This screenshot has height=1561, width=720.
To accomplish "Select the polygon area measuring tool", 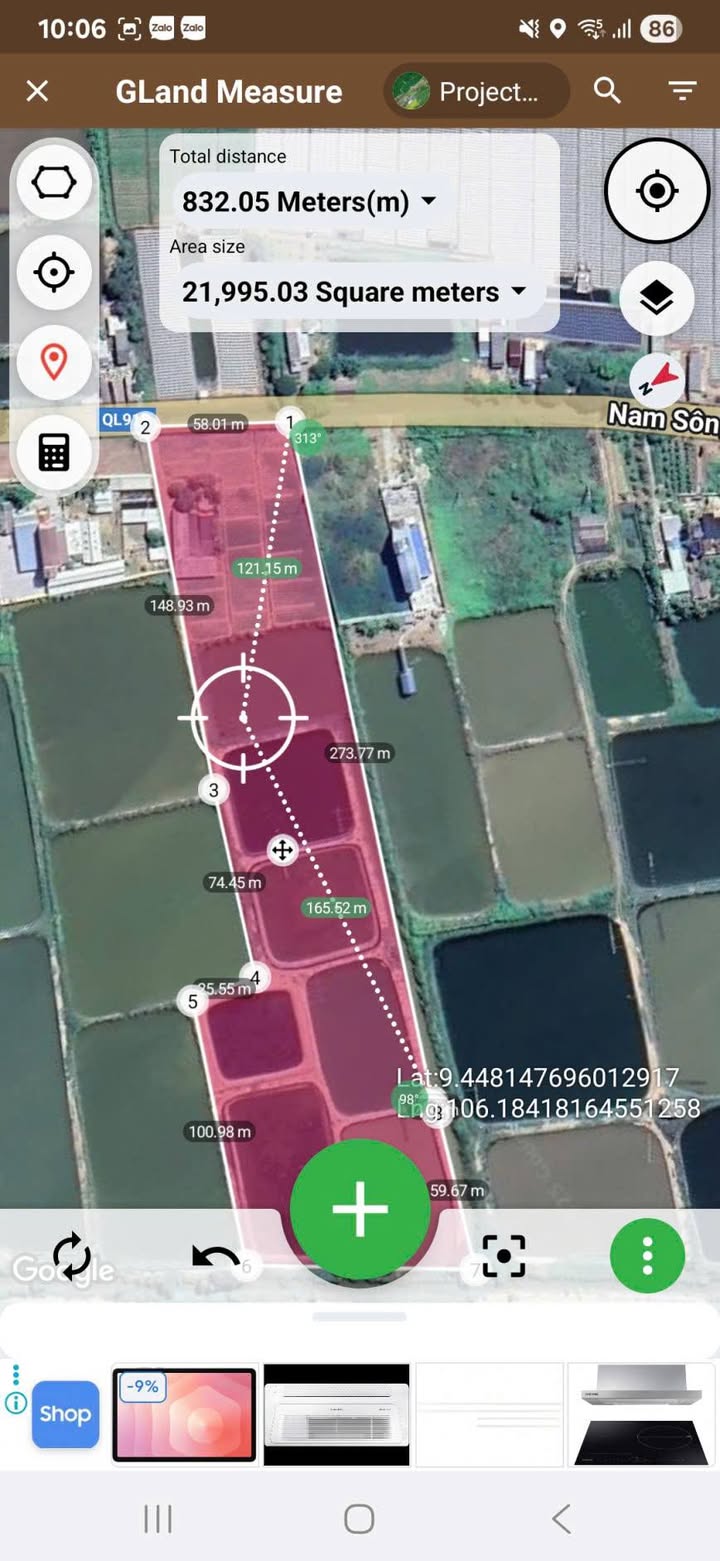I will 54,183.
